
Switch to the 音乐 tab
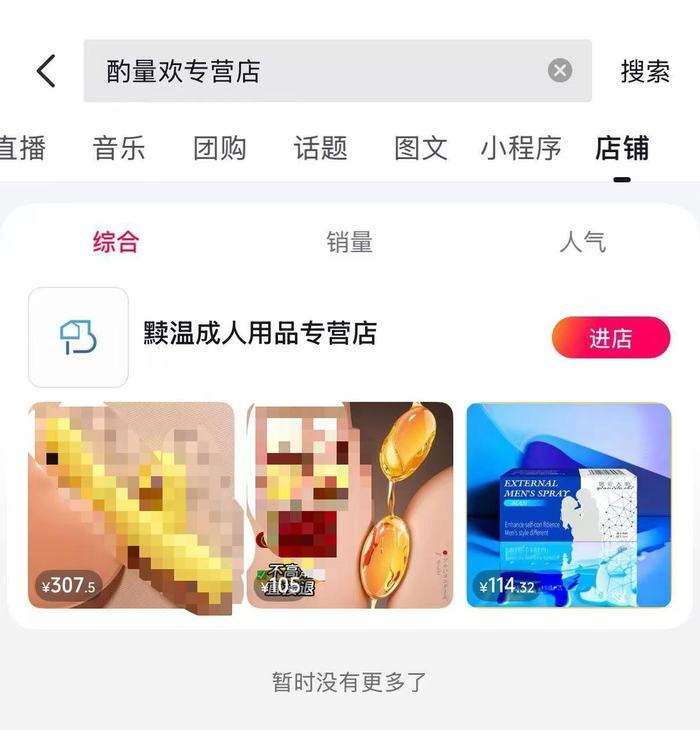119,148
